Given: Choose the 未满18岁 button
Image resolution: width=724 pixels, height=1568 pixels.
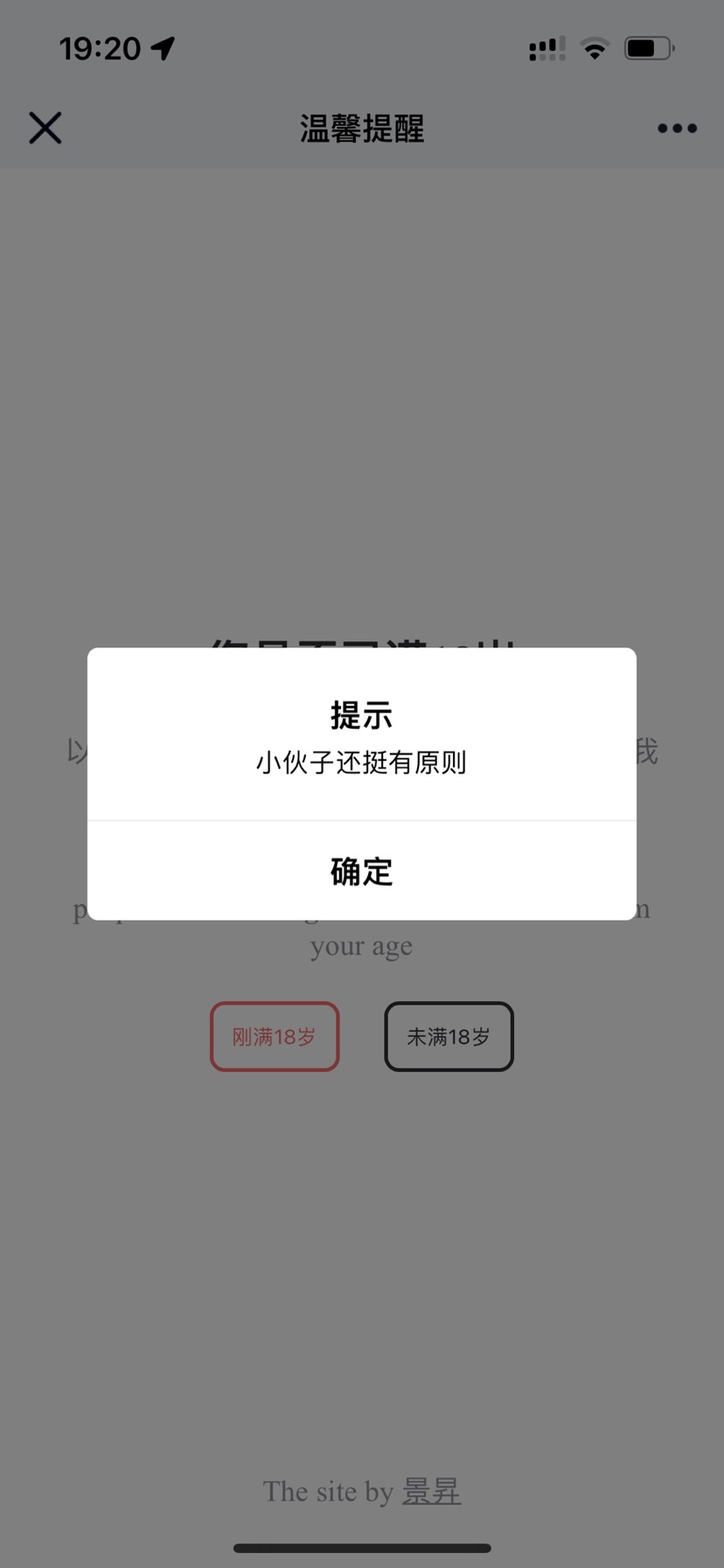Looking at the screenshot, I should pos(449,1037).
